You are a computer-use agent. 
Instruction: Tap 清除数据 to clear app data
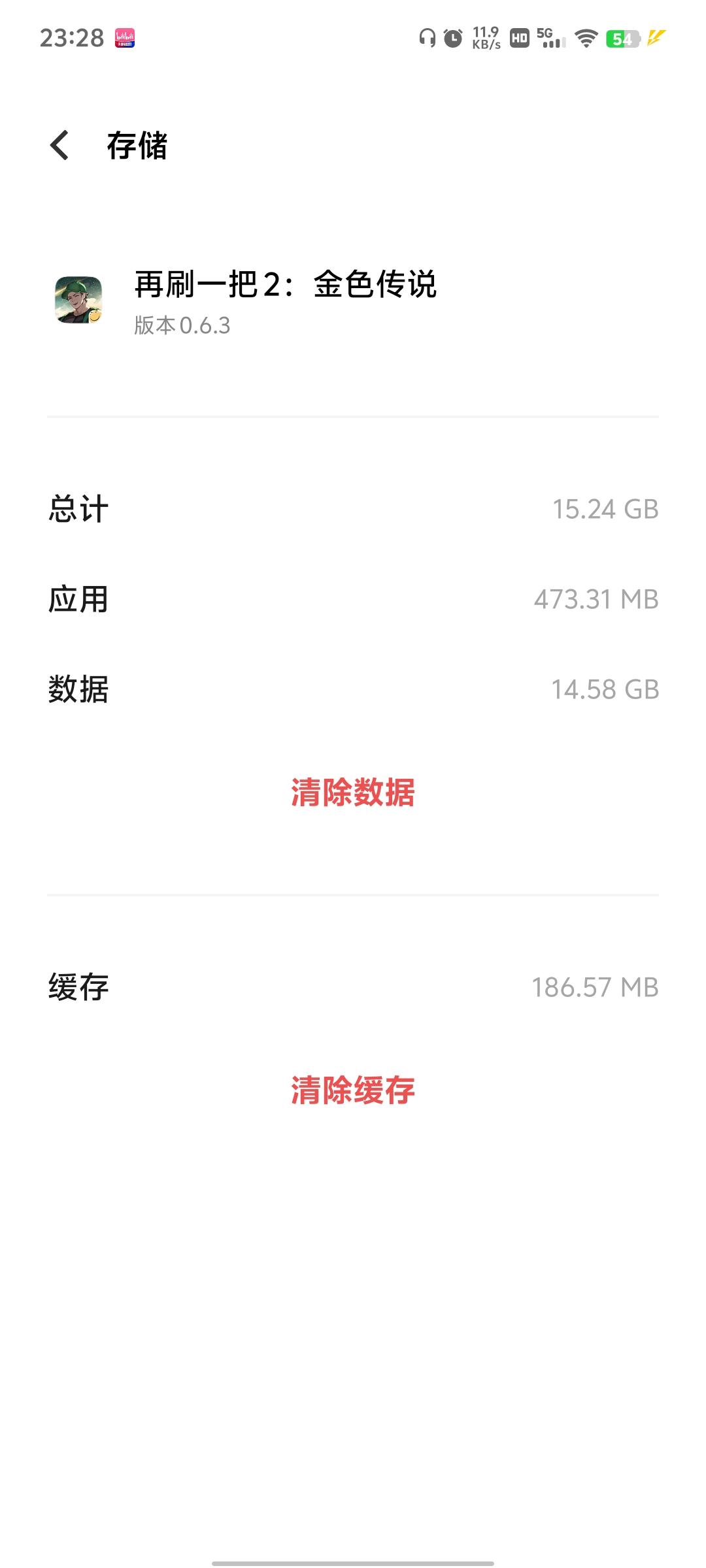click(352, 792)
